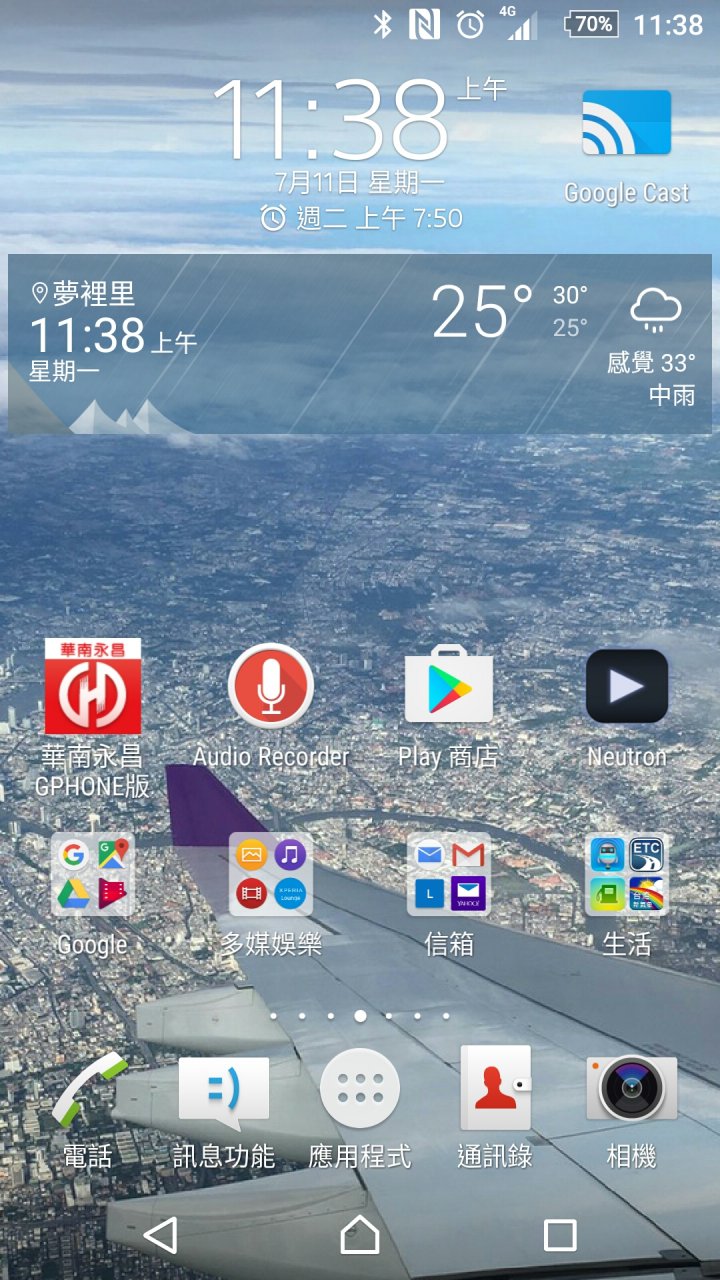The image size is (720, 1280).
Task: Open the 信箱 folder
Action: pos(449,874)
